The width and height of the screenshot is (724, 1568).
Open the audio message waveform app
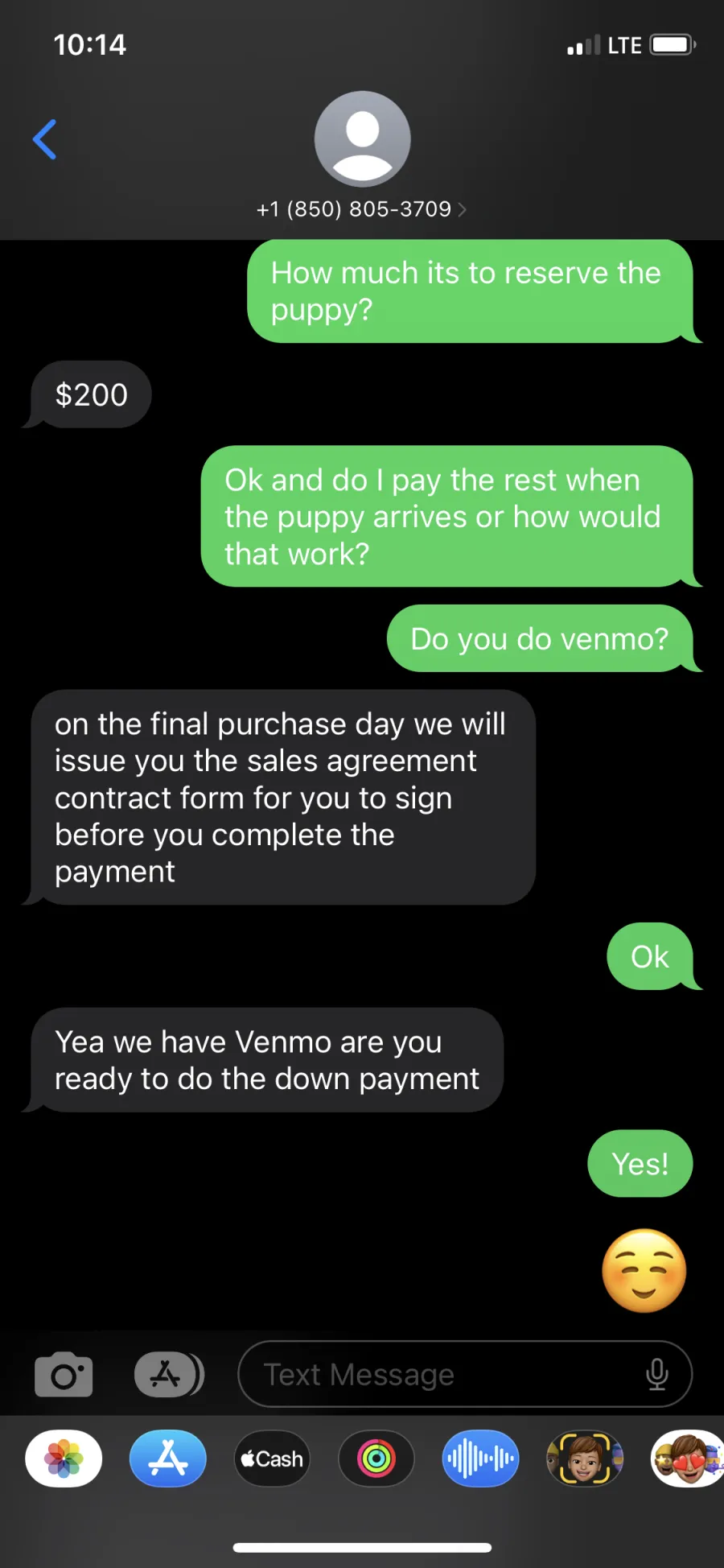tap(480, 1459)
